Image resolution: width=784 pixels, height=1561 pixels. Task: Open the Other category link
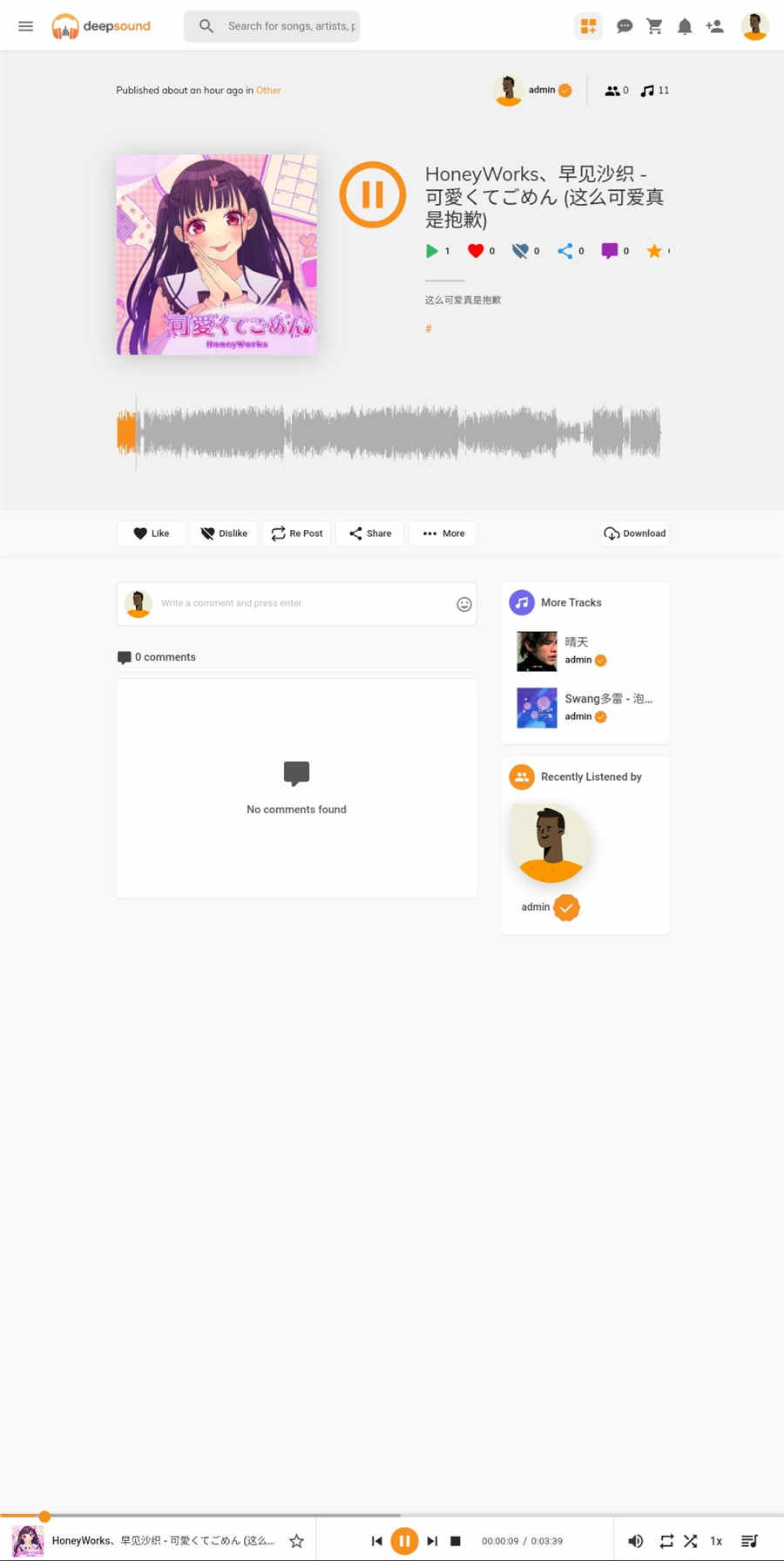click(x=268, y=91)
